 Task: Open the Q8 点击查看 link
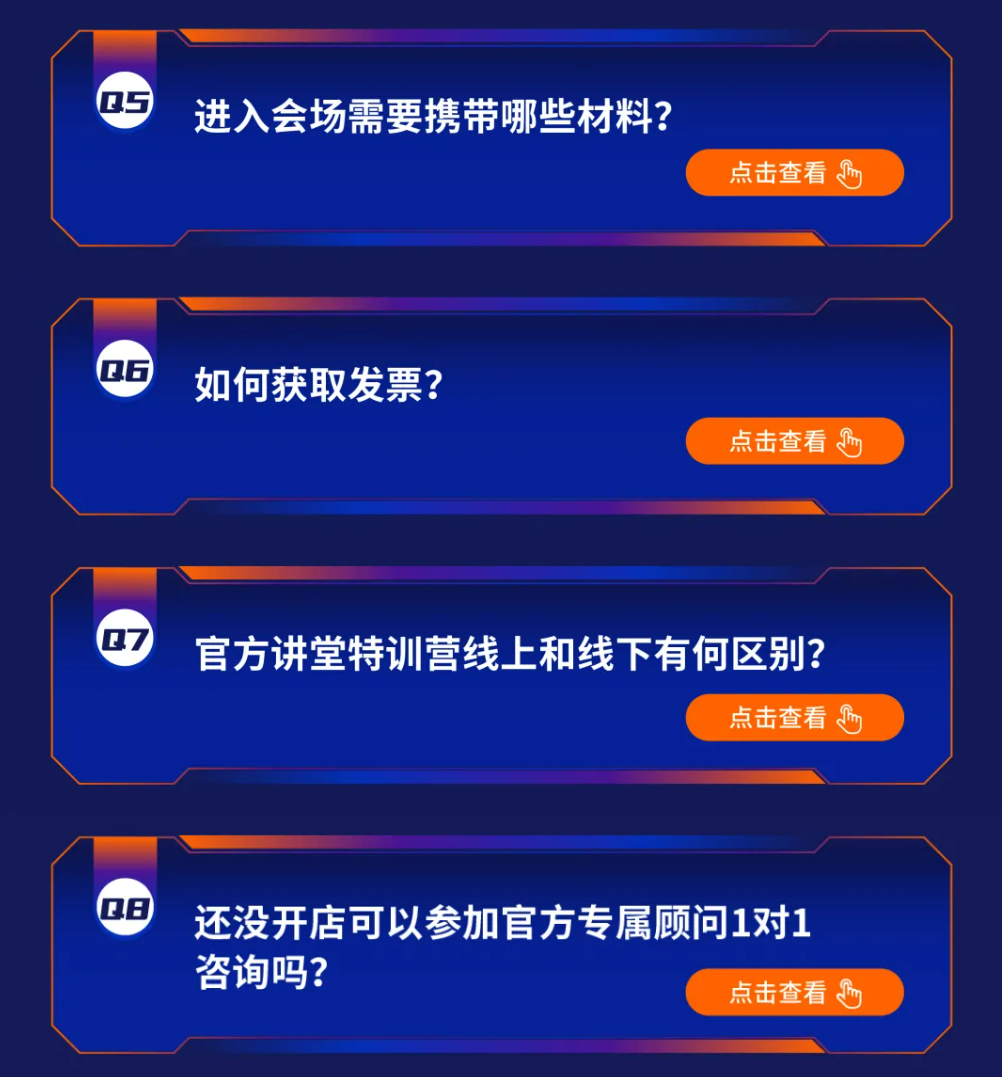(x=780, y=991)
